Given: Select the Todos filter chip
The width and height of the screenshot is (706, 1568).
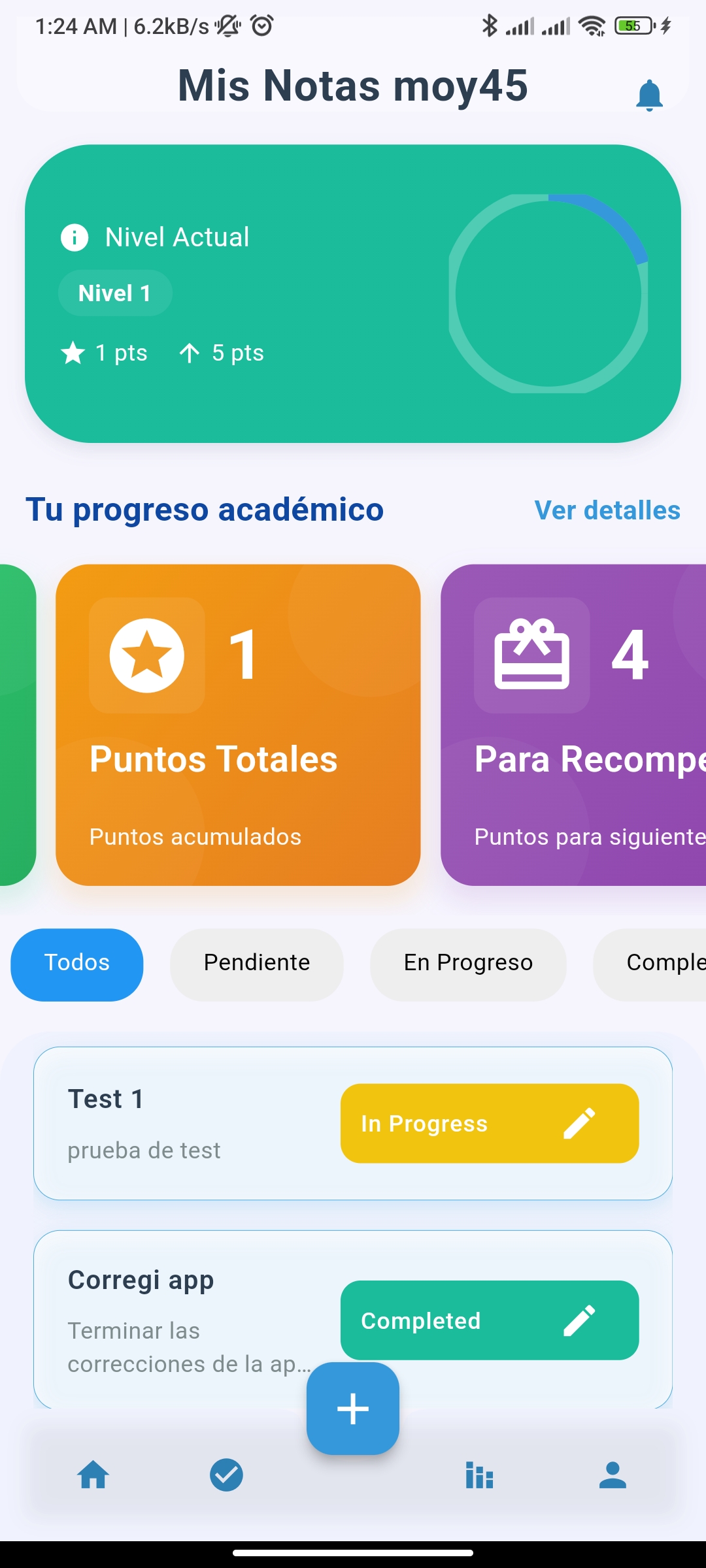Looking at the screenshot, I should point(76,964).
